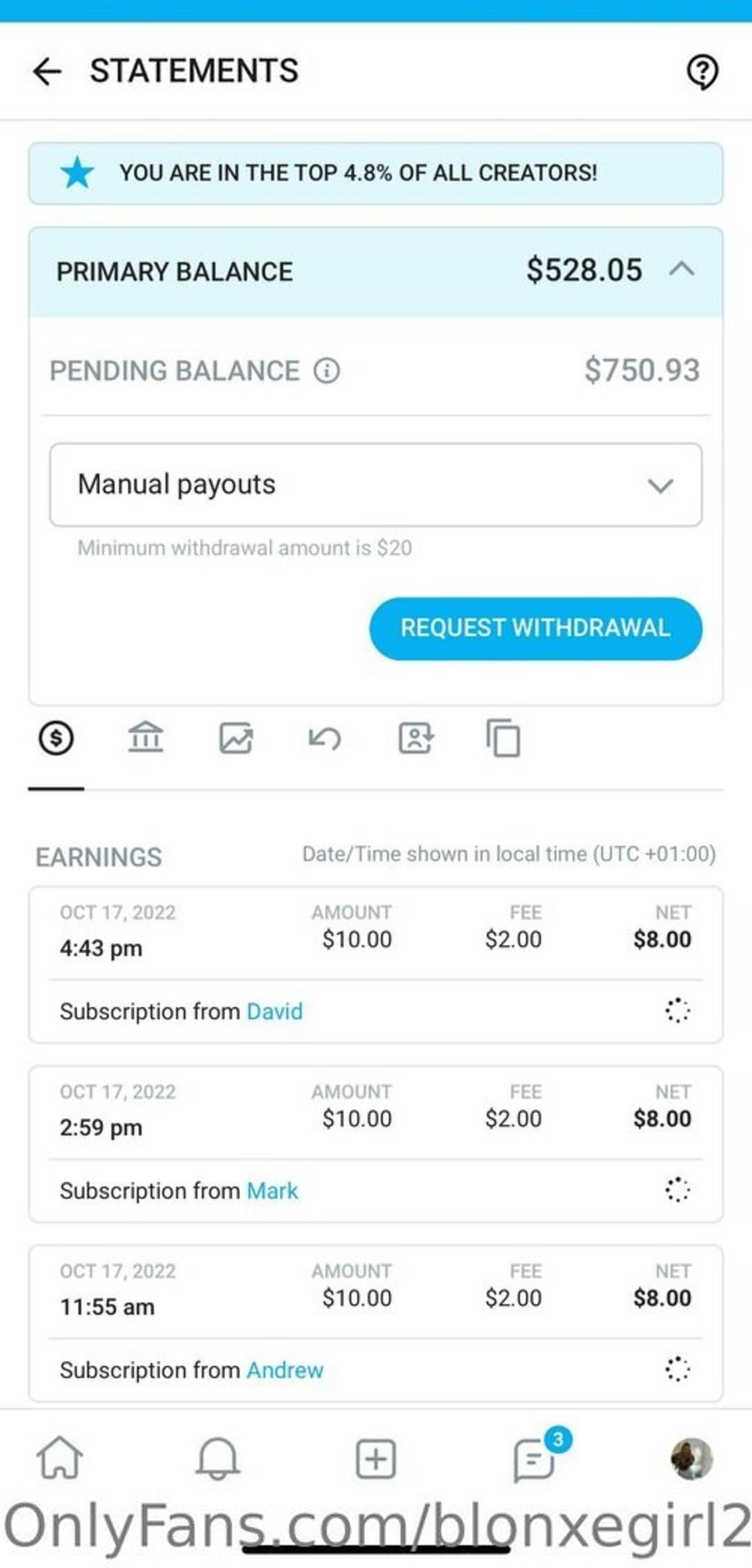752x1568 pixels.
Task: Tap Request Withdrawal button
Action: click(x=535, y=628)
